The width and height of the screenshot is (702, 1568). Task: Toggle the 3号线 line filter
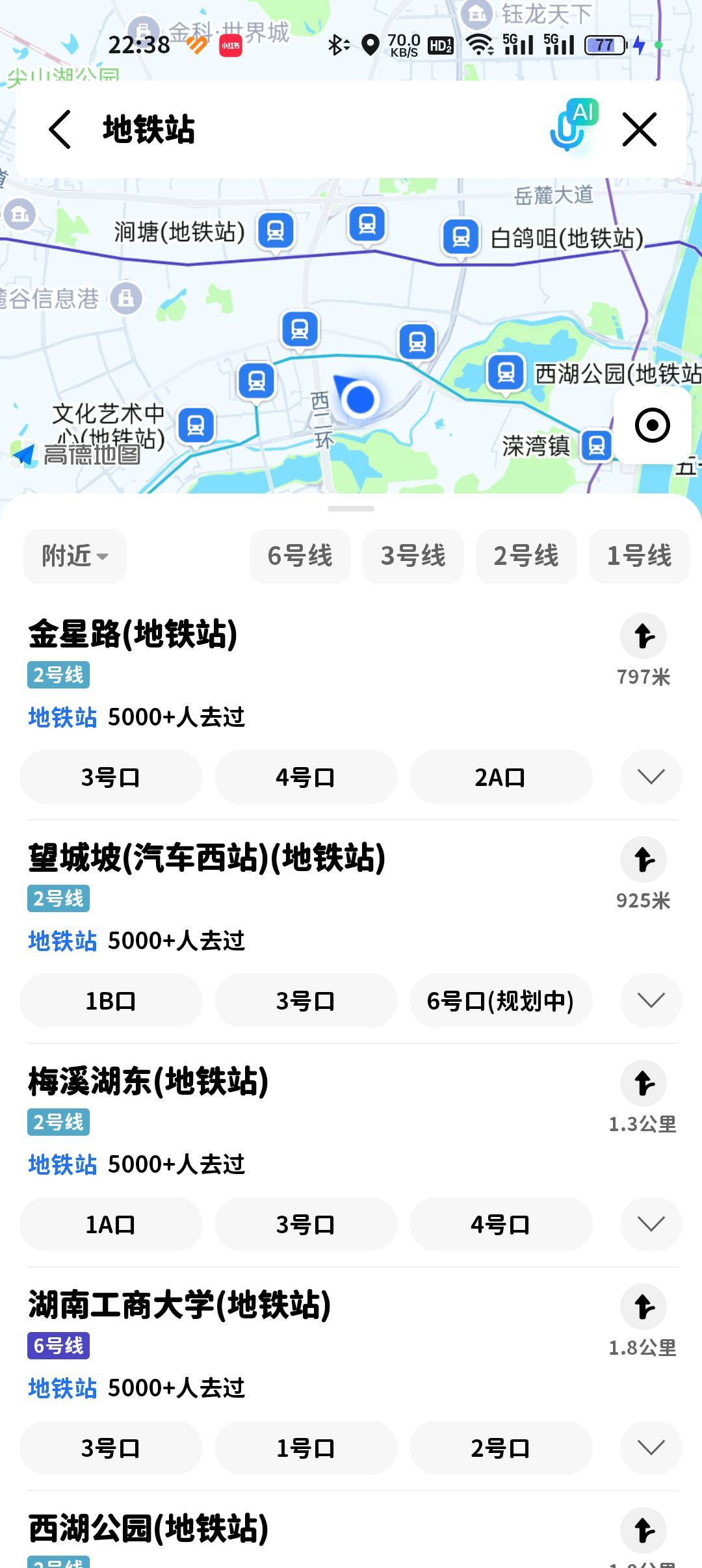[413, 556]
